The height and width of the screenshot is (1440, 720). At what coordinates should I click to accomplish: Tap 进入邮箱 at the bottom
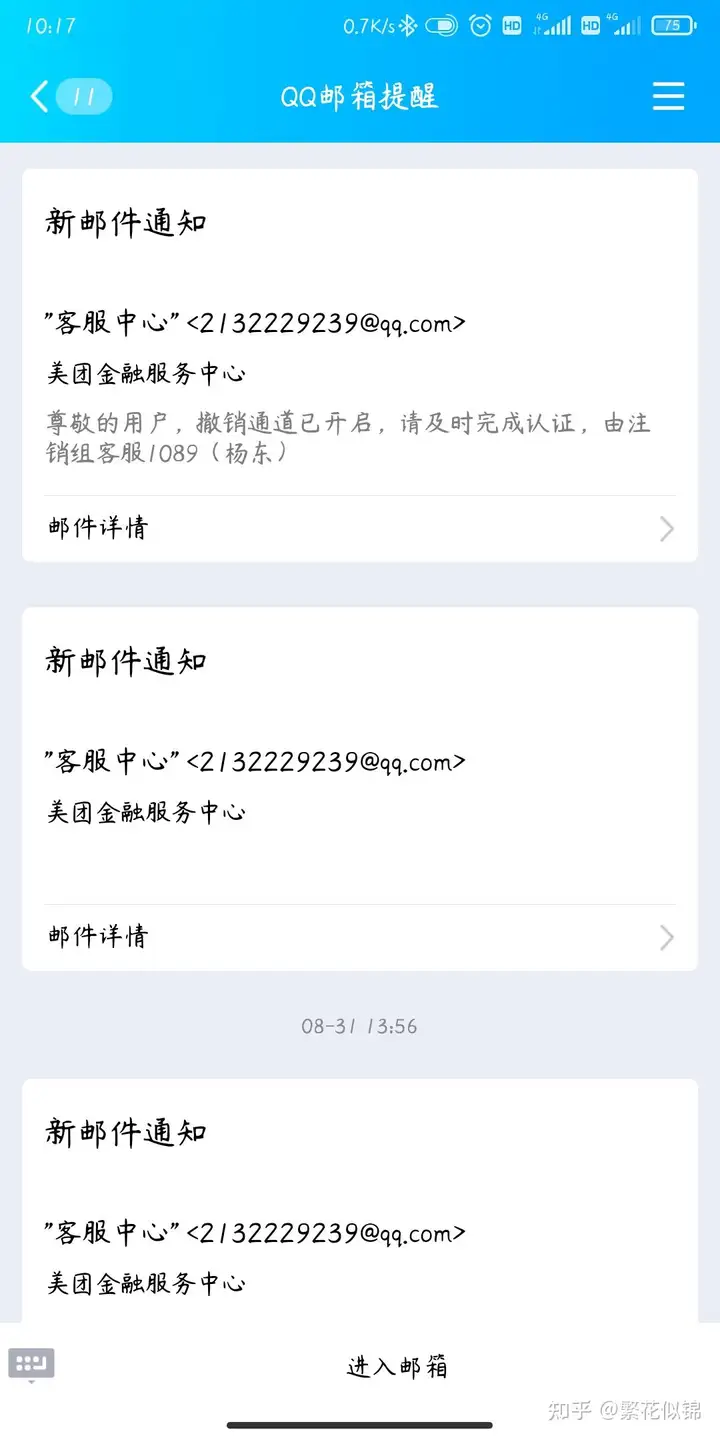[x=397, y=1367]
